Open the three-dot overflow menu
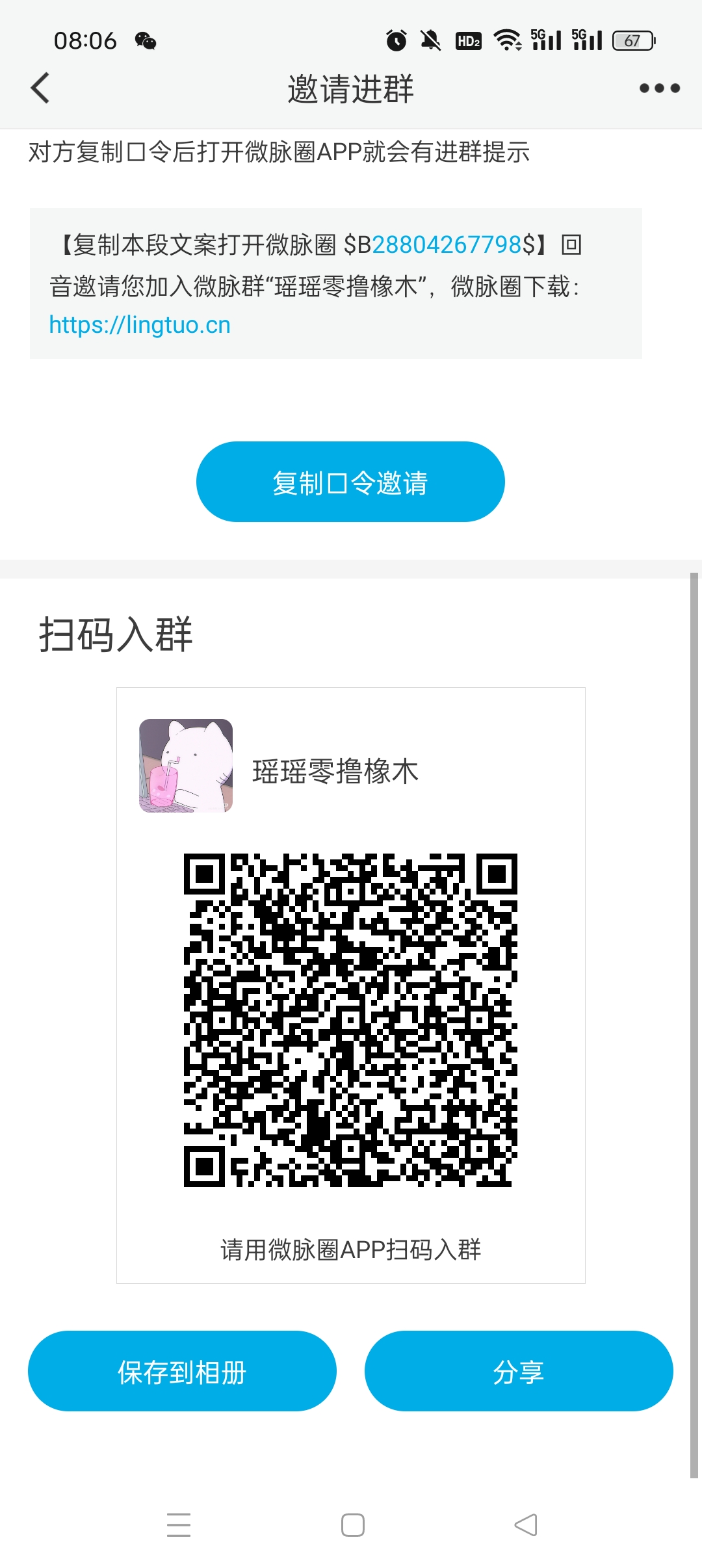Screen dimensions: 702x1568 (x=659, y=88)
